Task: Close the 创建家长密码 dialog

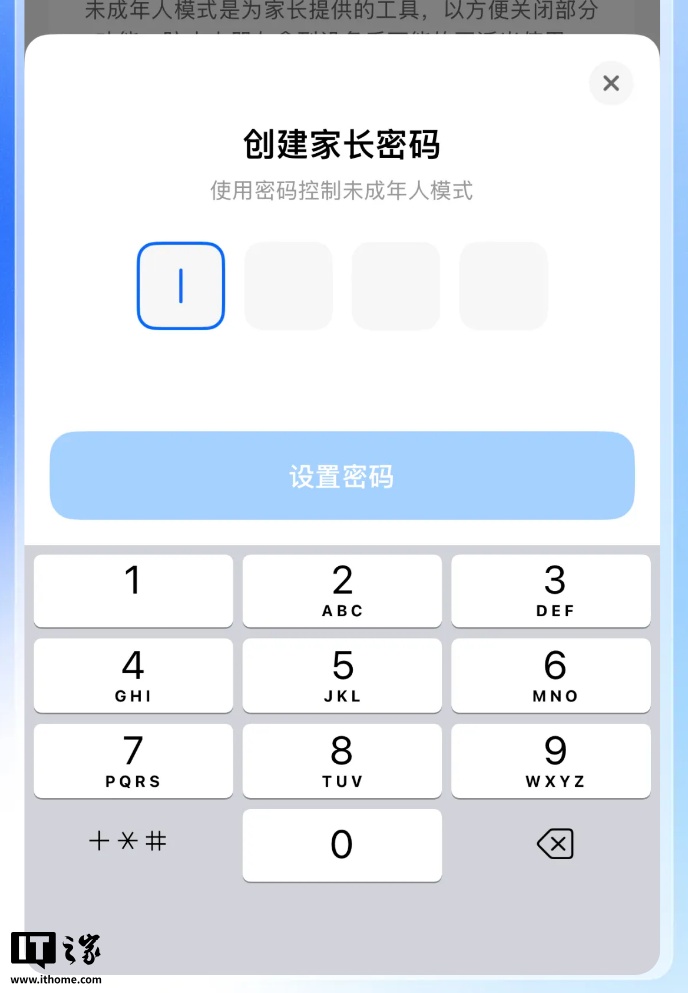Action: (x=611, y=83)
